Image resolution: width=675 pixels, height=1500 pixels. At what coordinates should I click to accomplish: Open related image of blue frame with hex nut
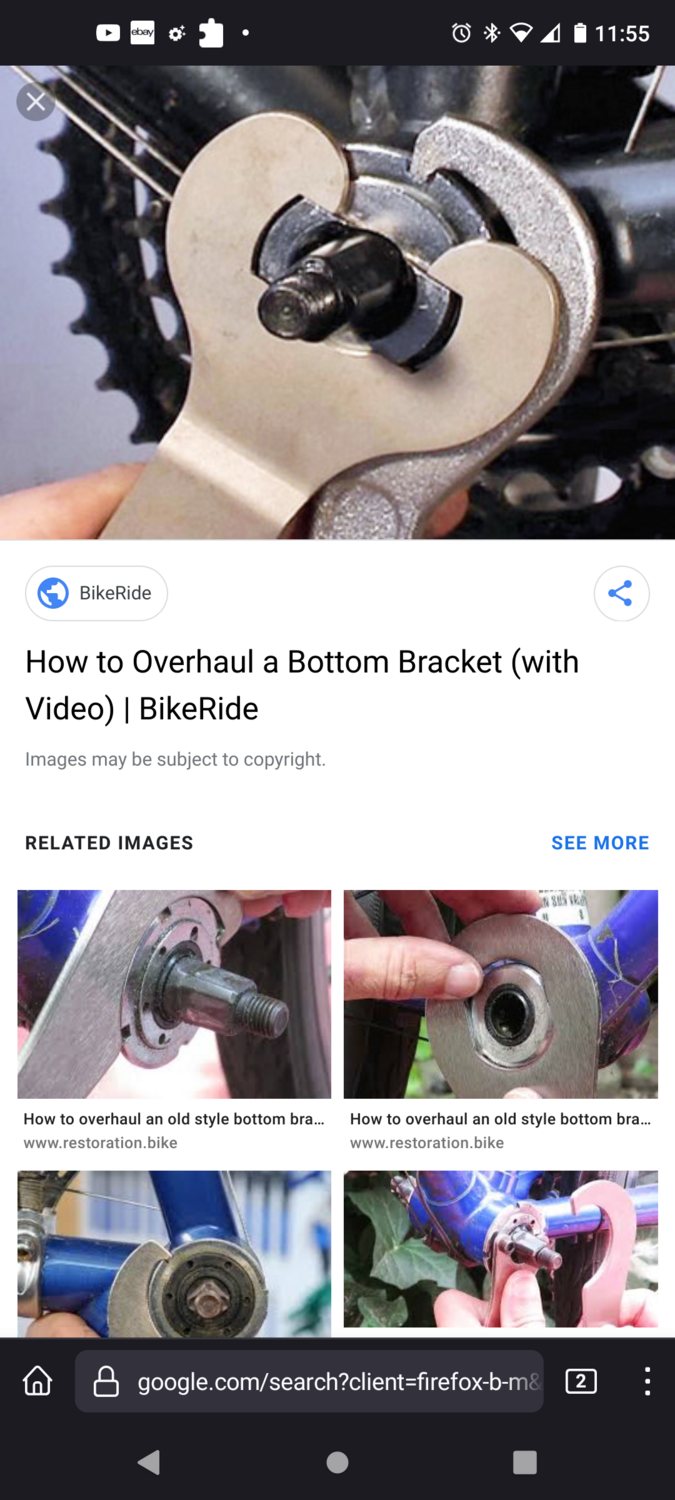[174, 1253]
